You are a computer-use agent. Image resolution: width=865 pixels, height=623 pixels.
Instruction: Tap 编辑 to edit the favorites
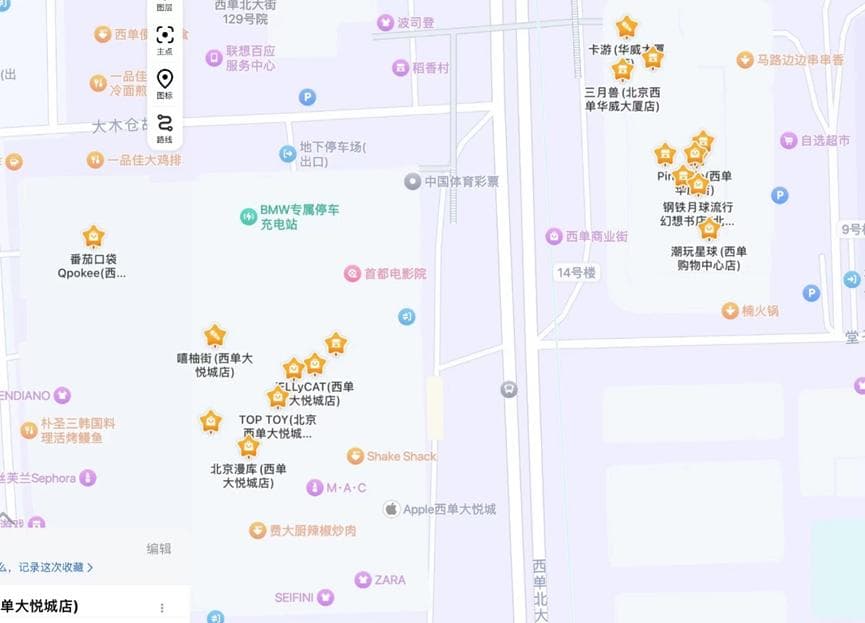(x=159, y=548)
